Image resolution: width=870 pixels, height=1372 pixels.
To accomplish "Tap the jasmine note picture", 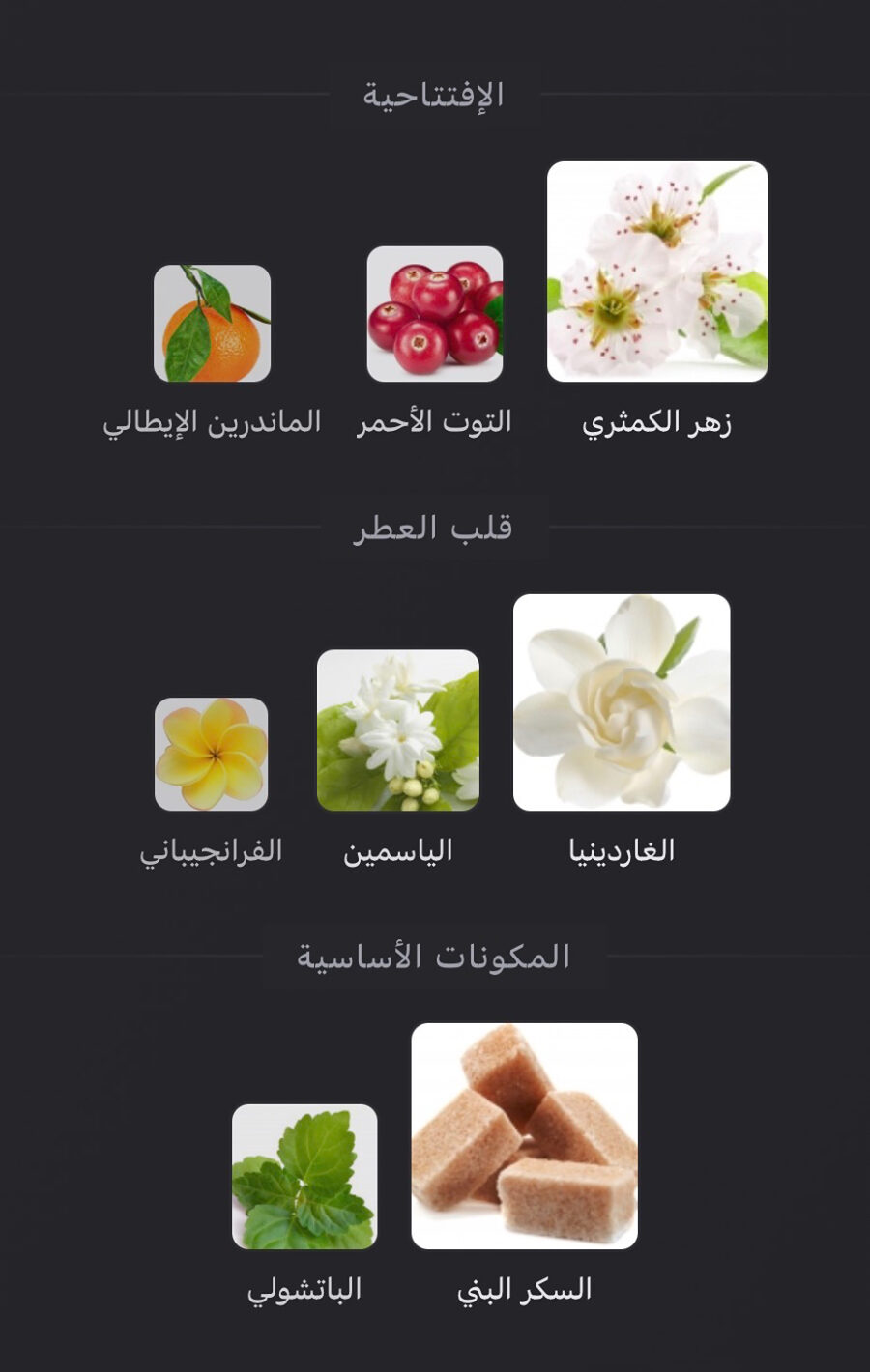I will [398, 730].
